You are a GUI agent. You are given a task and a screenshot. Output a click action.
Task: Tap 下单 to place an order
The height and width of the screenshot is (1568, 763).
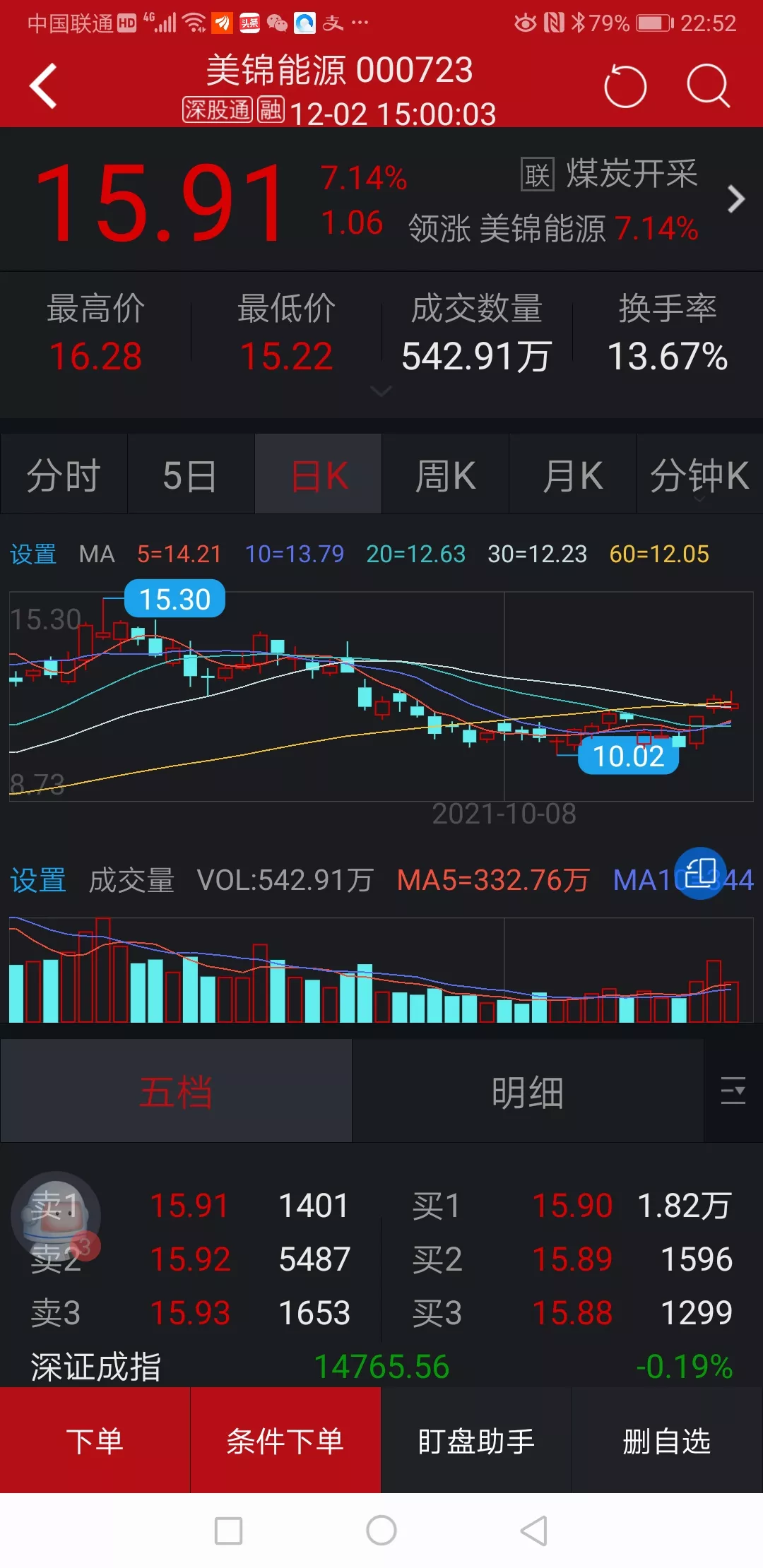point(95,1442)
